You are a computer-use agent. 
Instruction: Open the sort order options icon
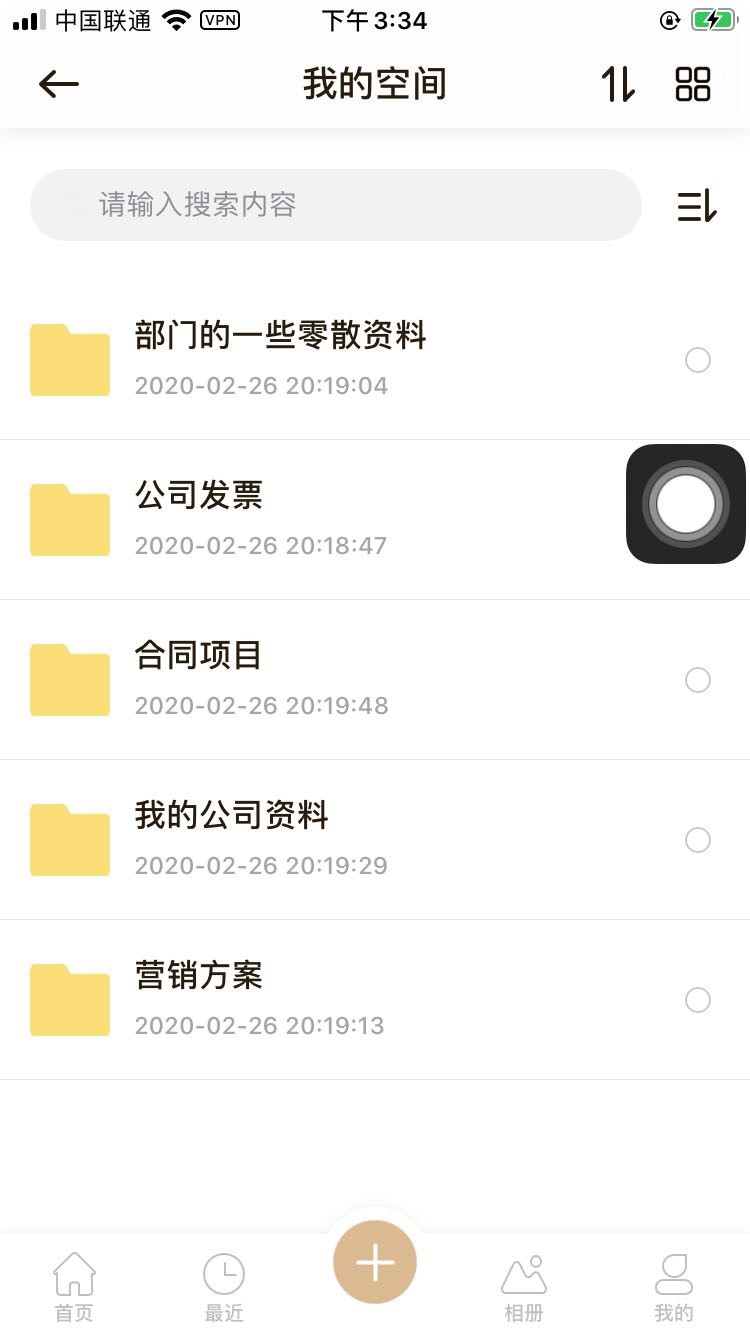click(696, 205)
